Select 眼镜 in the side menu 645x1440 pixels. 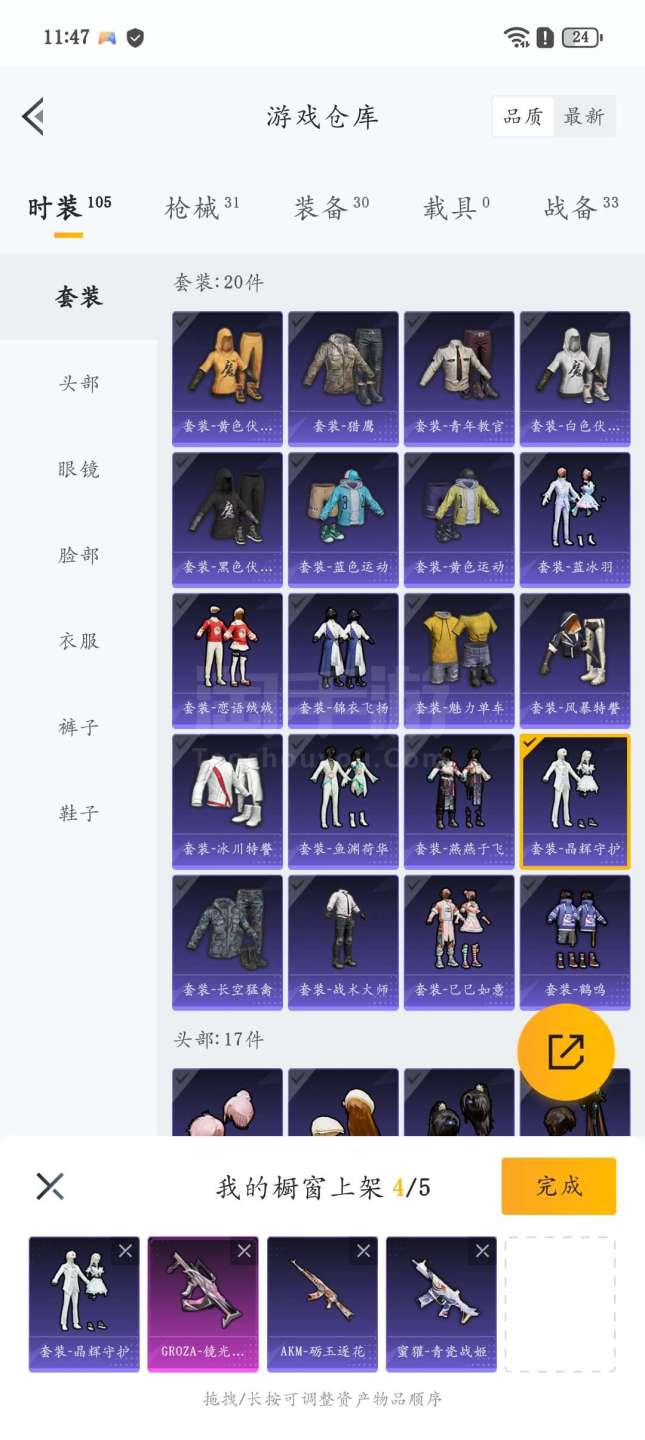[79, 469]
